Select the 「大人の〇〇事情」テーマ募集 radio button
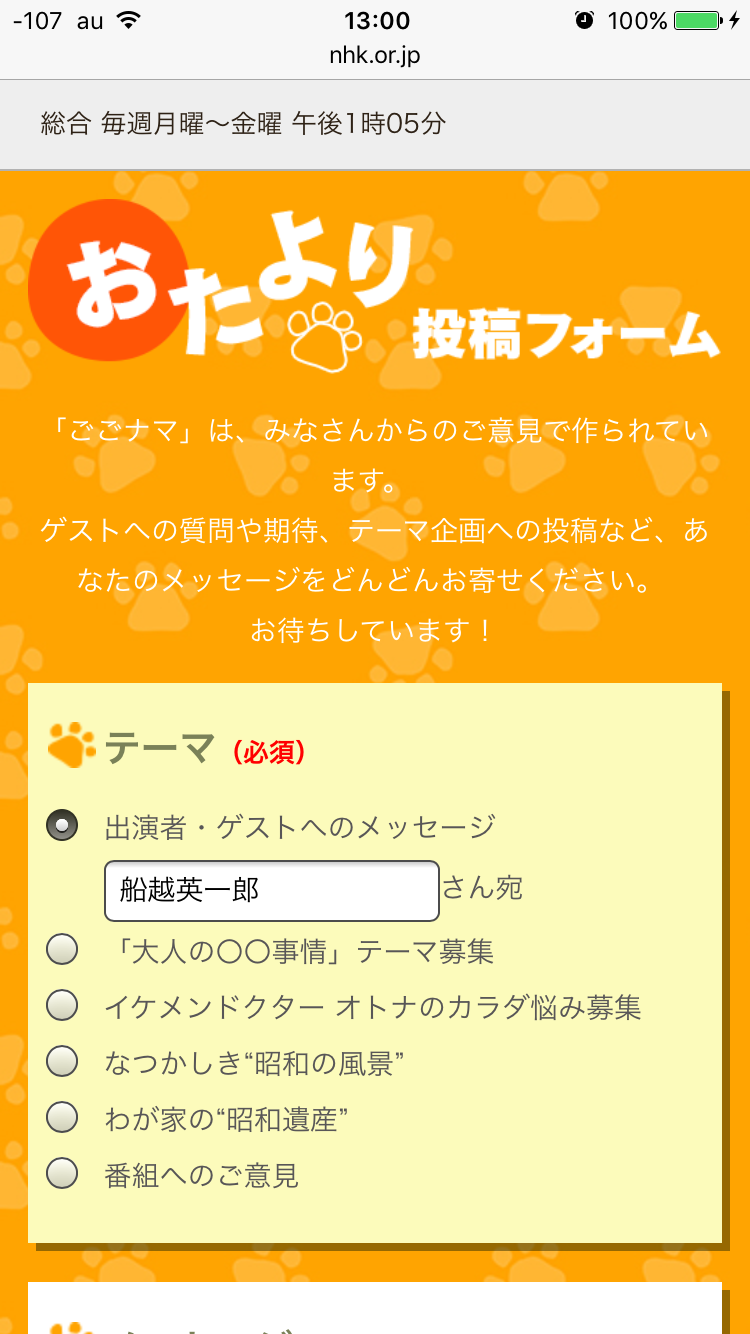This screenshot has width=750, height=1334. click(61, 951)
